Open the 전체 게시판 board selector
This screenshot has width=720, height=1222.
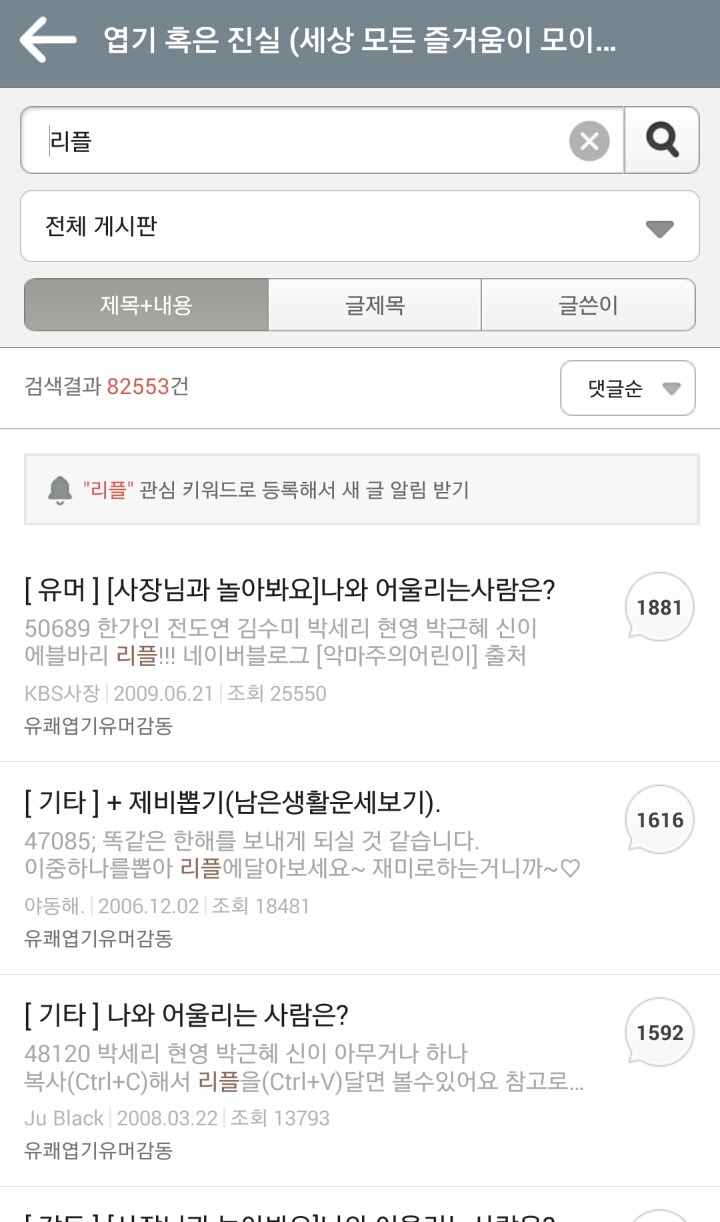tap(358, 227)
